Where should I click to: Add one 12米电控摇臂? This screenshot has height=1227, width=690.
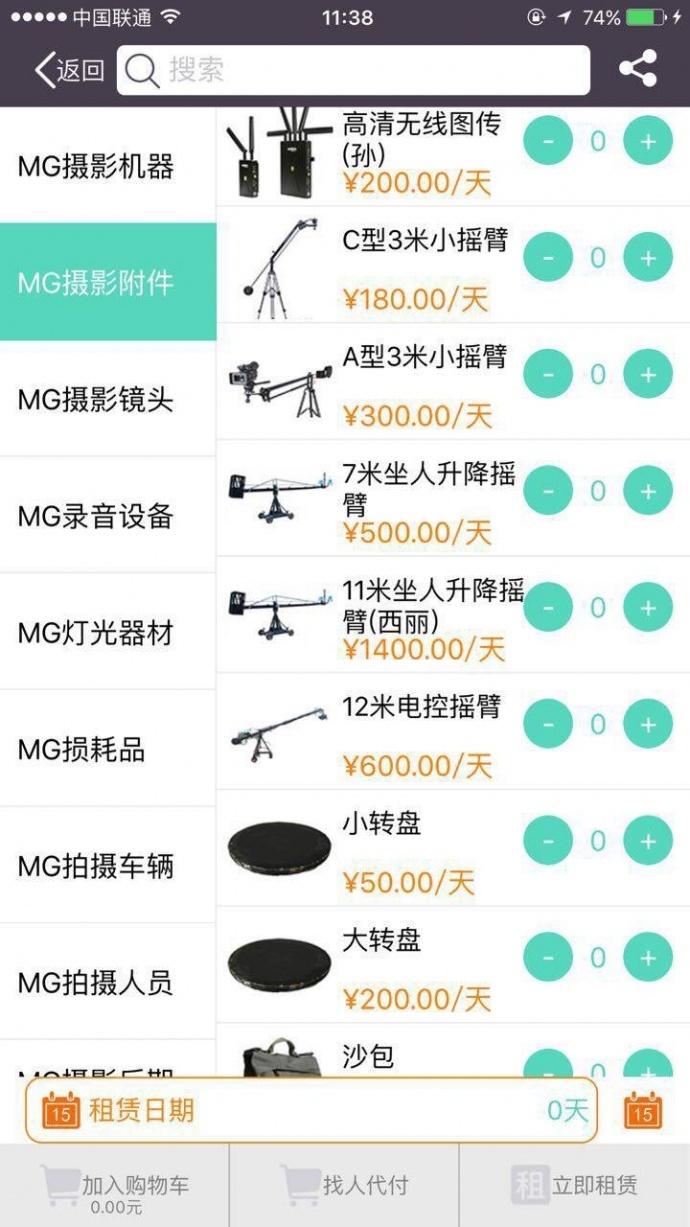648,724
